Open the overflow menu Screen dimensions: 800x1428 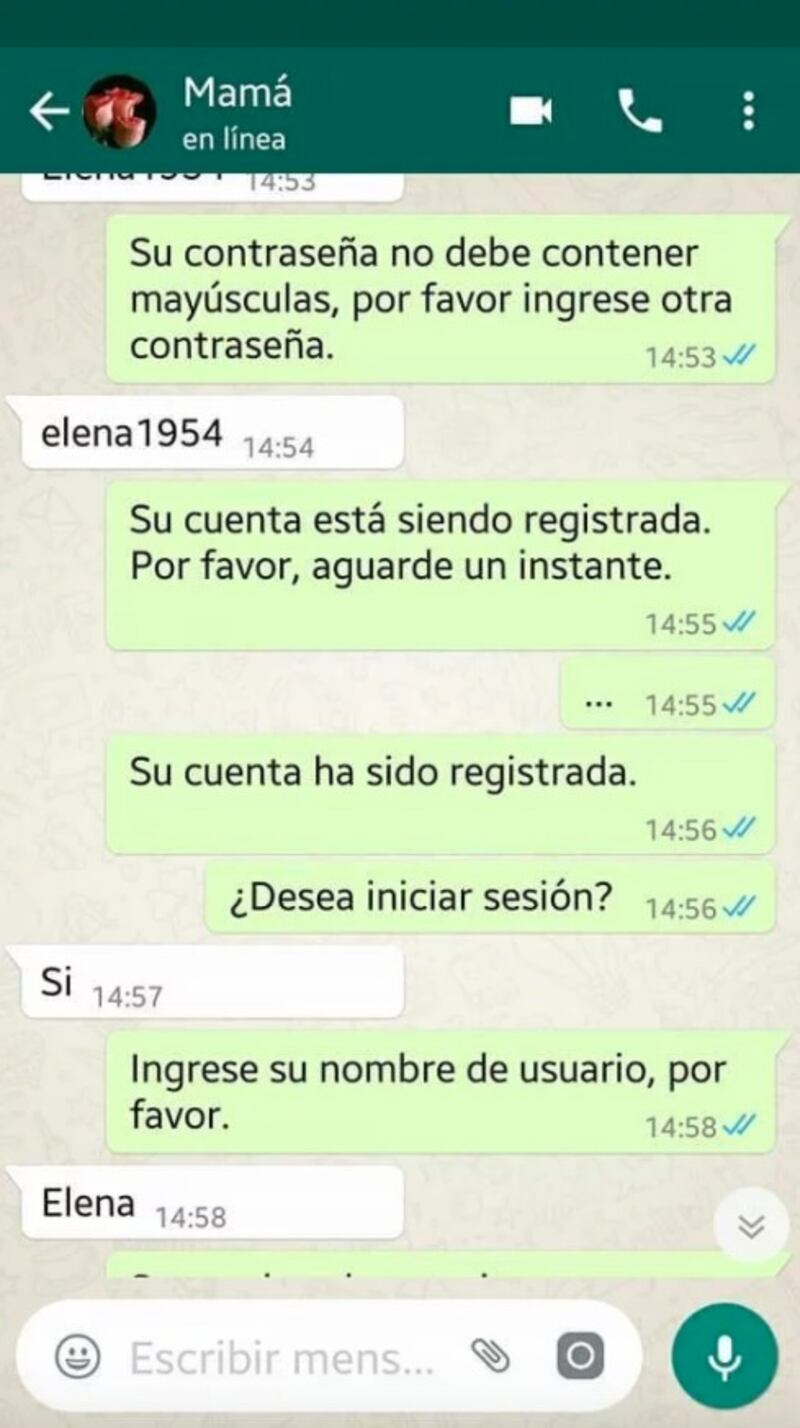tap(748, 111)
